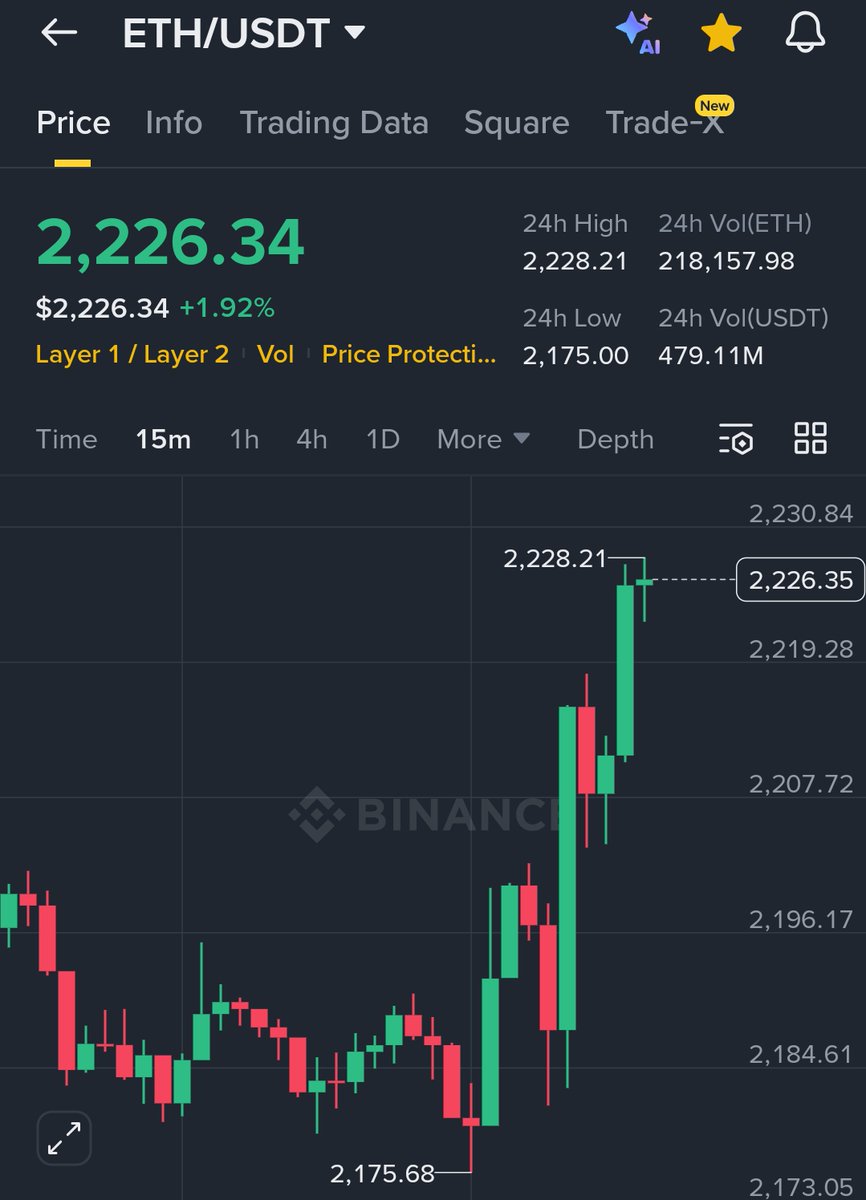This screenshot has width=866, height=1200.
Task: Select the 1h chart interval
Action: pyautogui.click(x=244, y=439)
